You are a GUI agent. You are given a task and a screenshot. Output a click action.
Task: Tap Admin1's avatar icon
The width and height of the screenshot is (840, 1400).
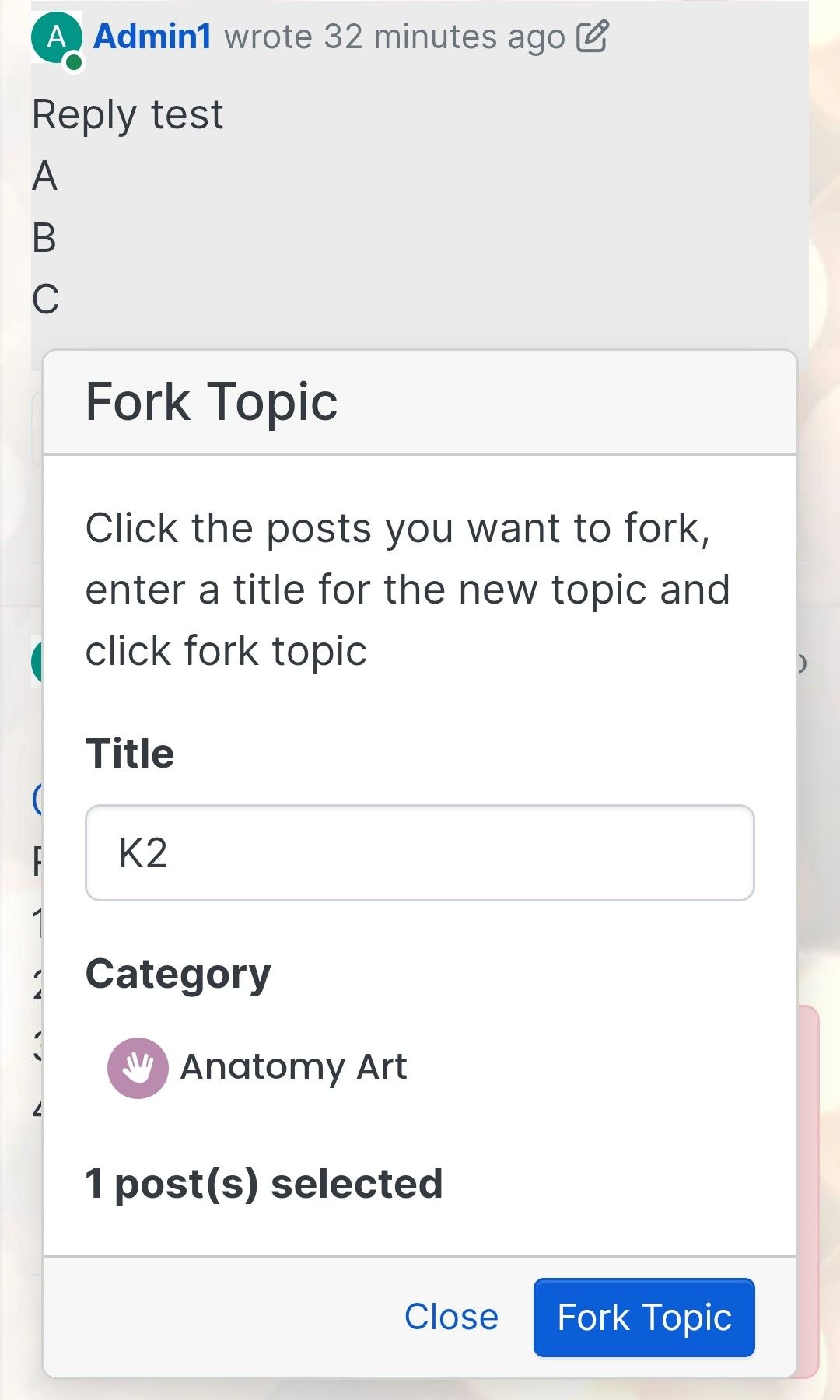click(56, 37)
